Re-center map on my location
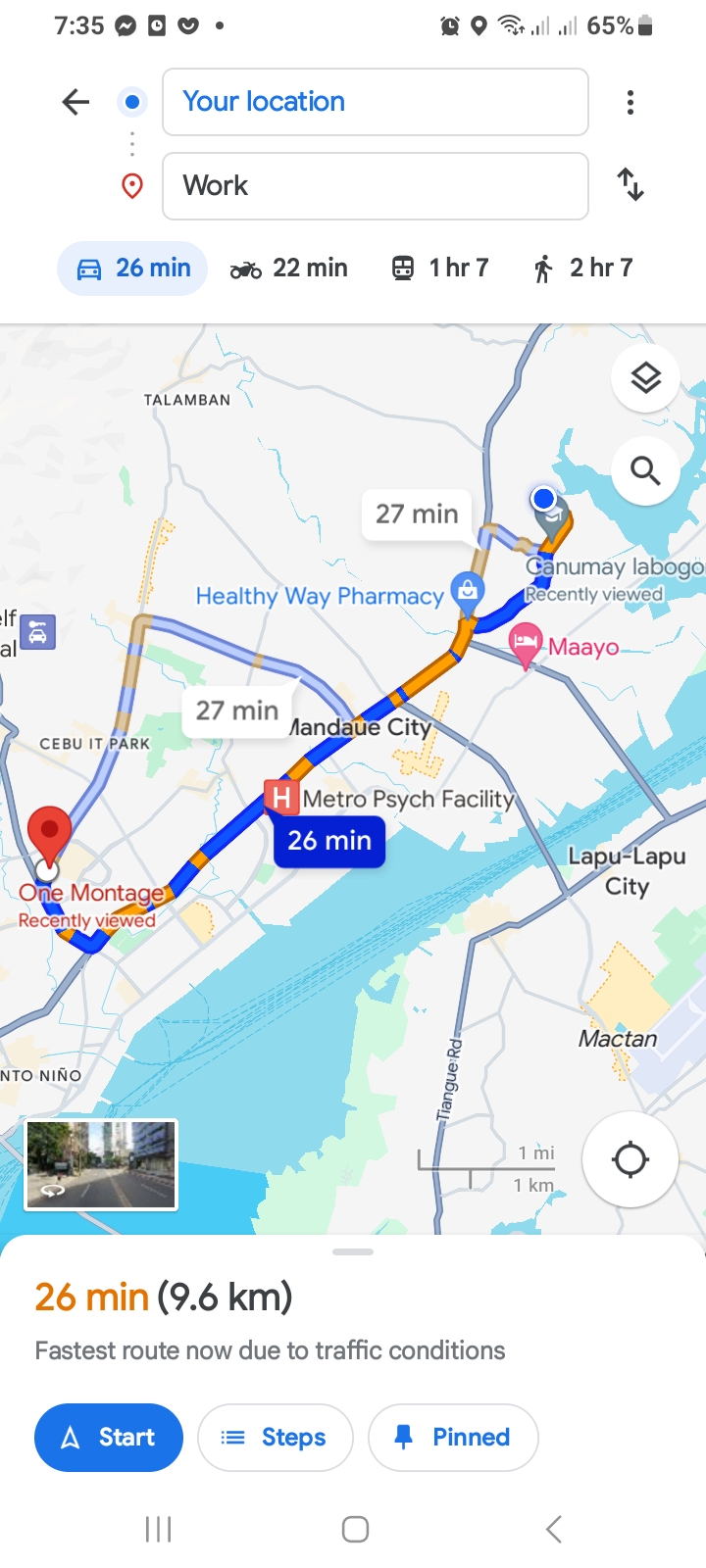Viewport: 706px width, 1568px height. [x=630, y=1159]
